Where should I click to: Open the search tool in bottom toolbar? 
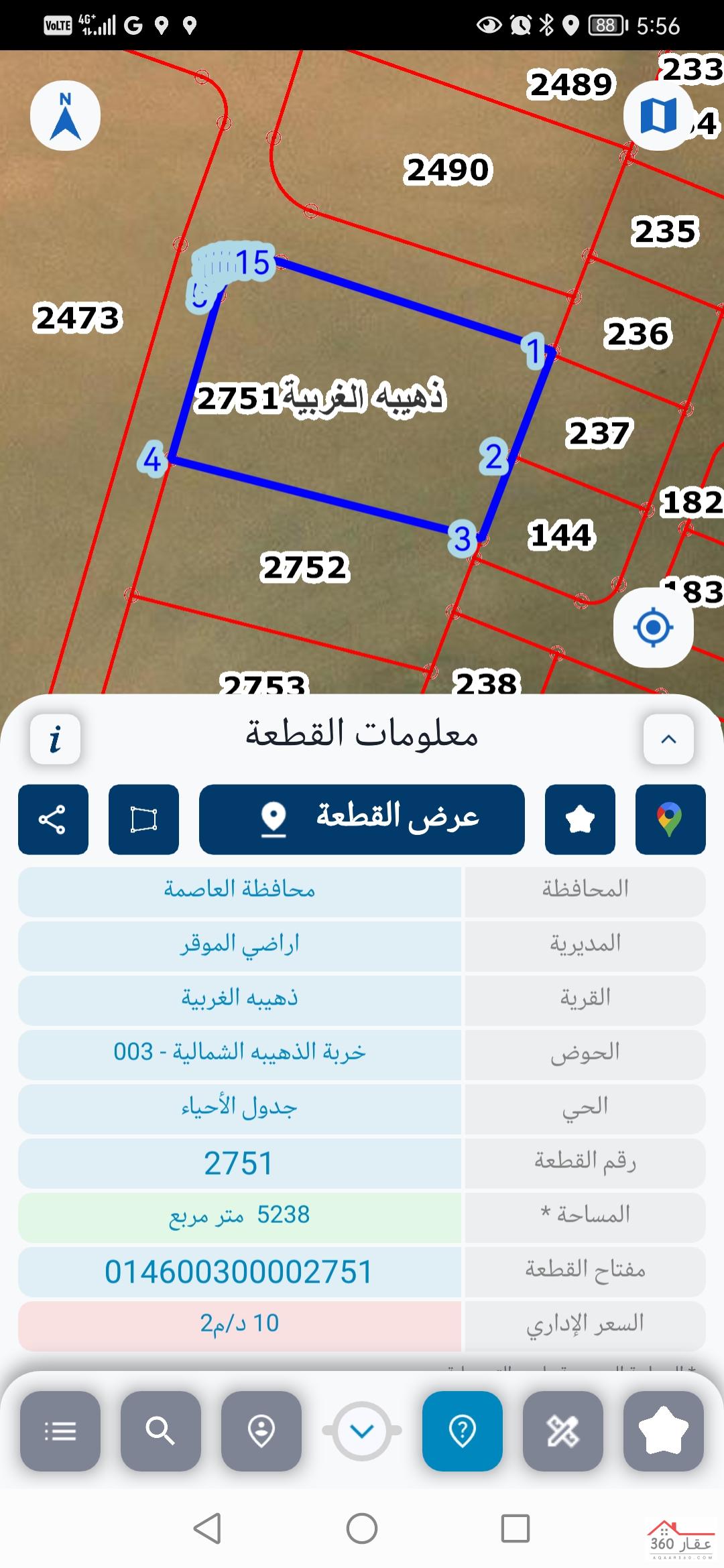161,1431
